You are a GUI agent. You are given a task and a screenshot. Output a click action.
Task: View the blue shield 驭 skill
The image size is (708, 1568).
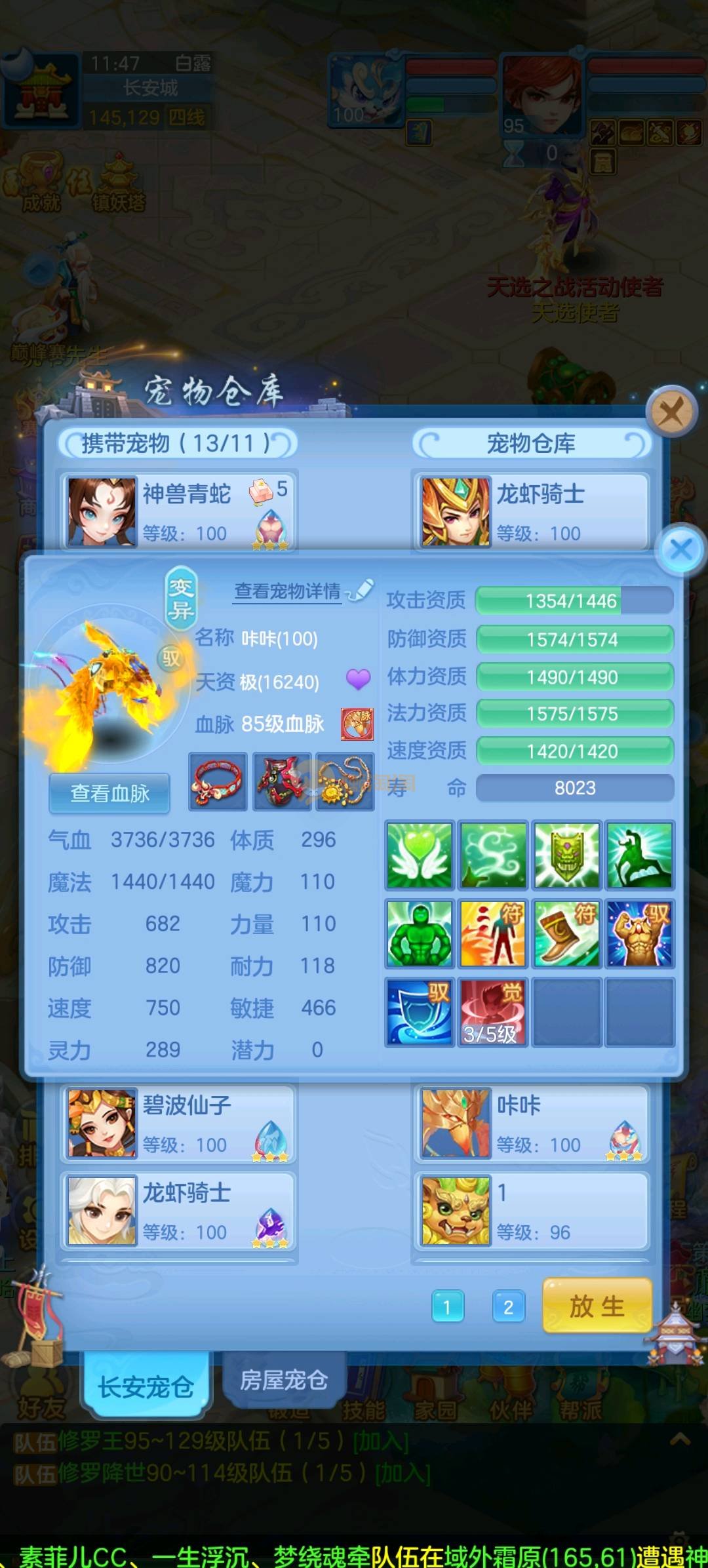(420, 1012)
